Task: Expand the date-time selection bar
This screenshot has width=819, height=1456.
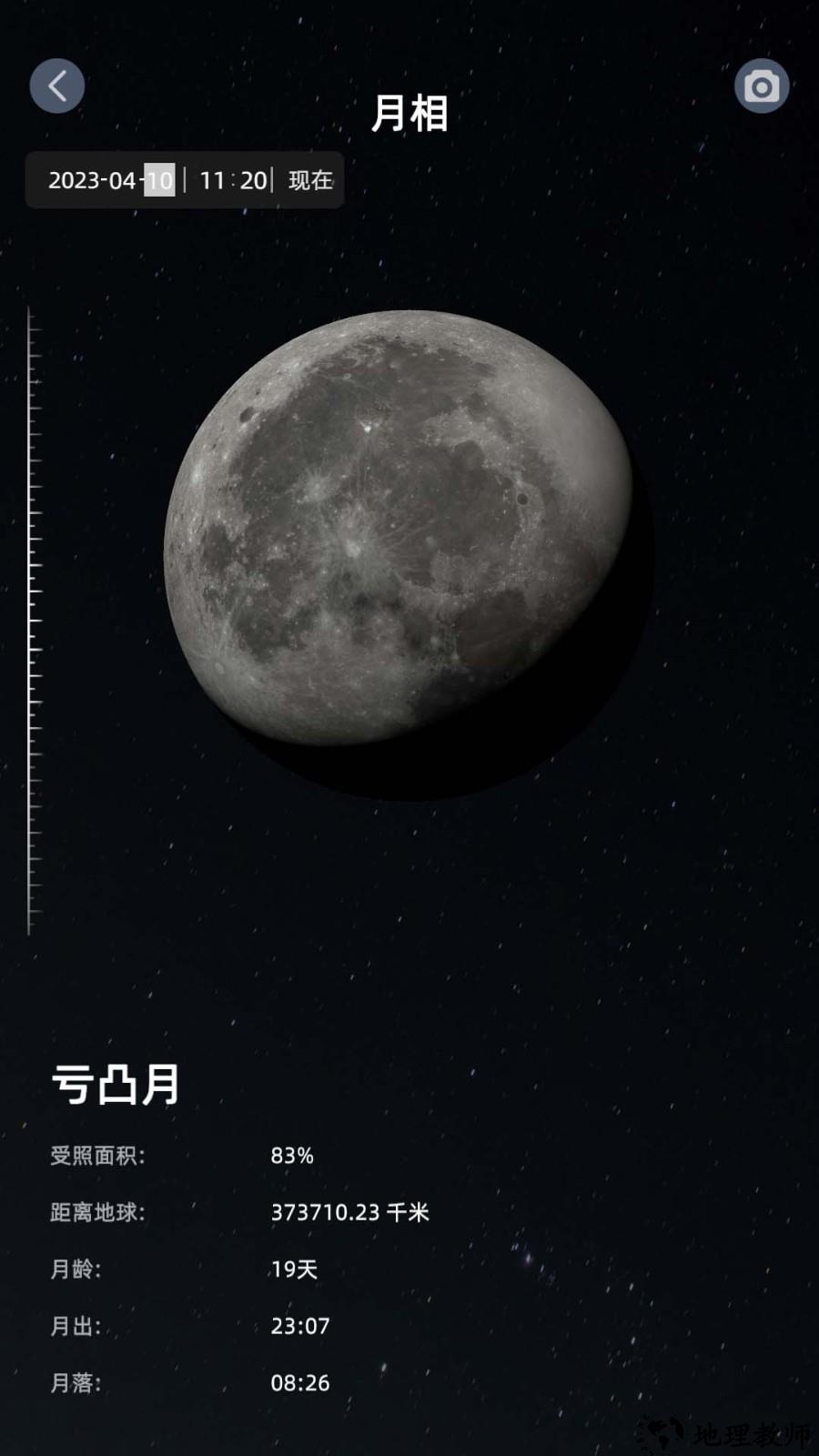Action: coord(184,179)
